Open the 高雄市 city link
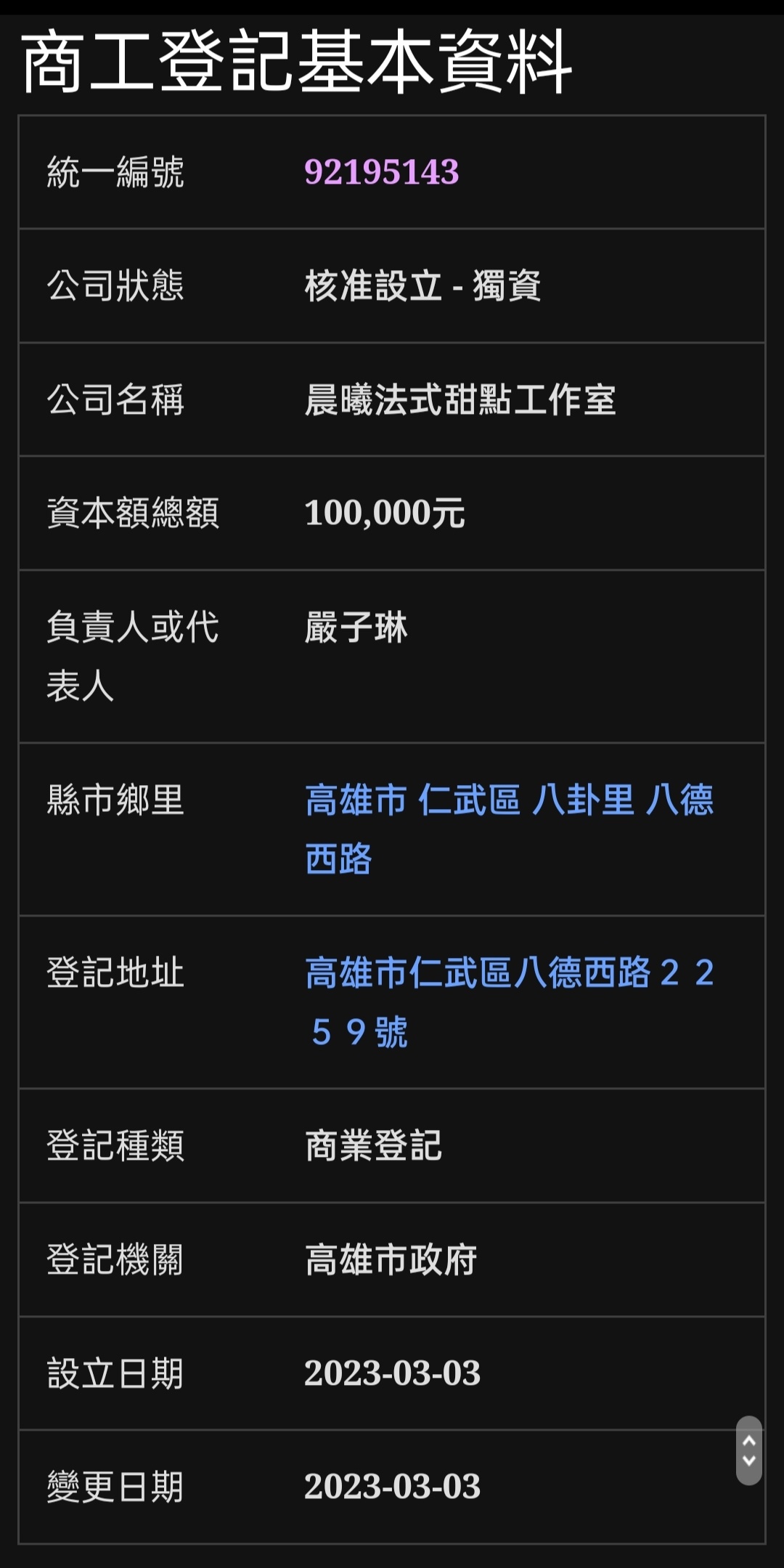Image resolution: width=784 pixels, height=1568 pixels. (355, 800)
